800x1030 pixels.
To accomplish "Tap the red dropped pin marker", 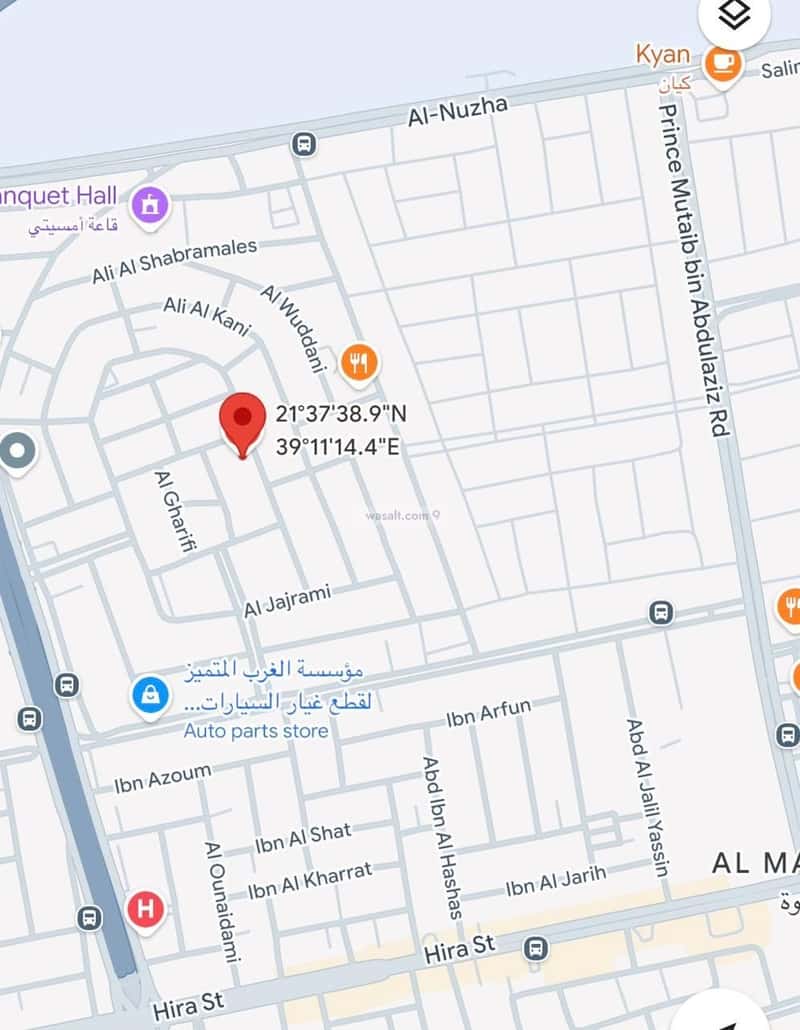I will point(242,422).
